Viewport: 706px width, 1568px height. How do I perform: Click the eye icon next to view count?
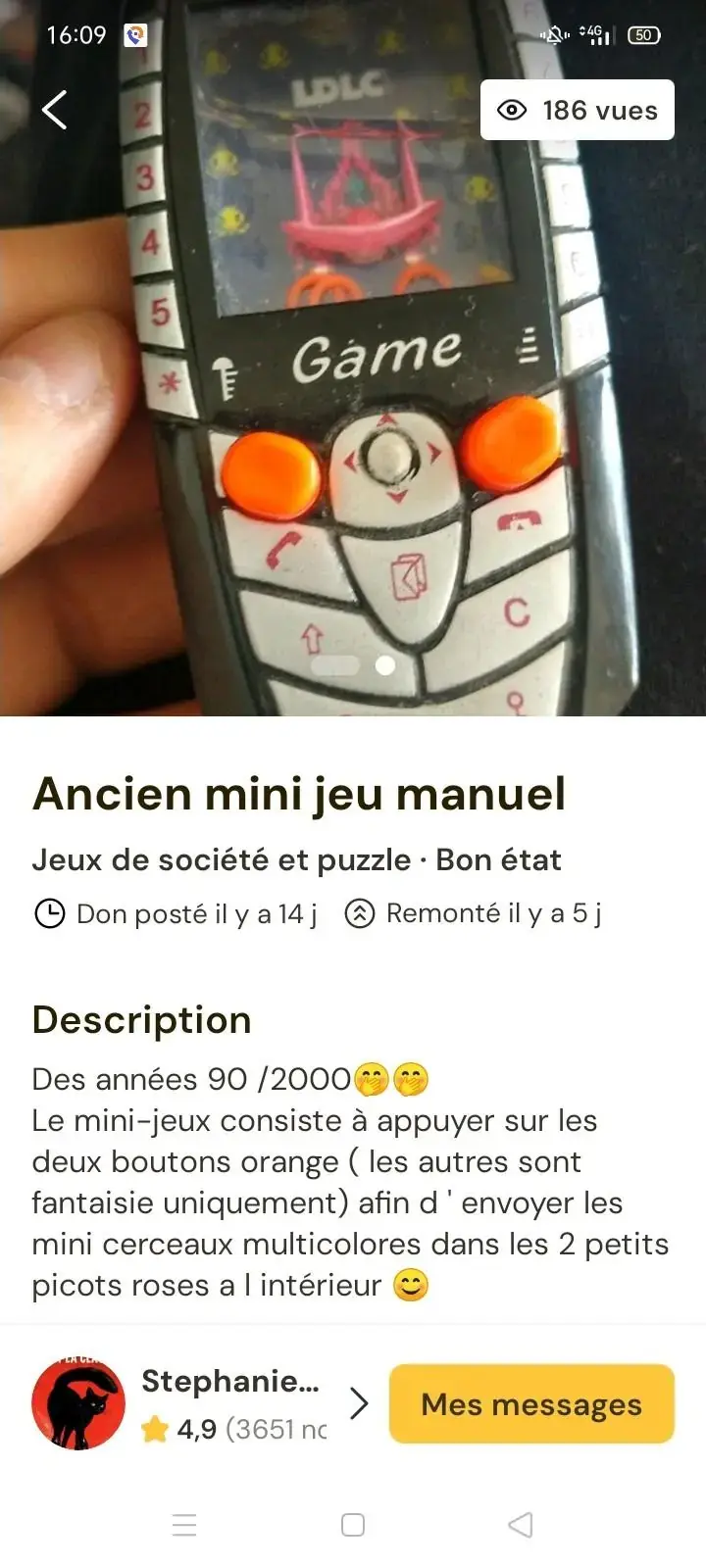tap(514, 110)
